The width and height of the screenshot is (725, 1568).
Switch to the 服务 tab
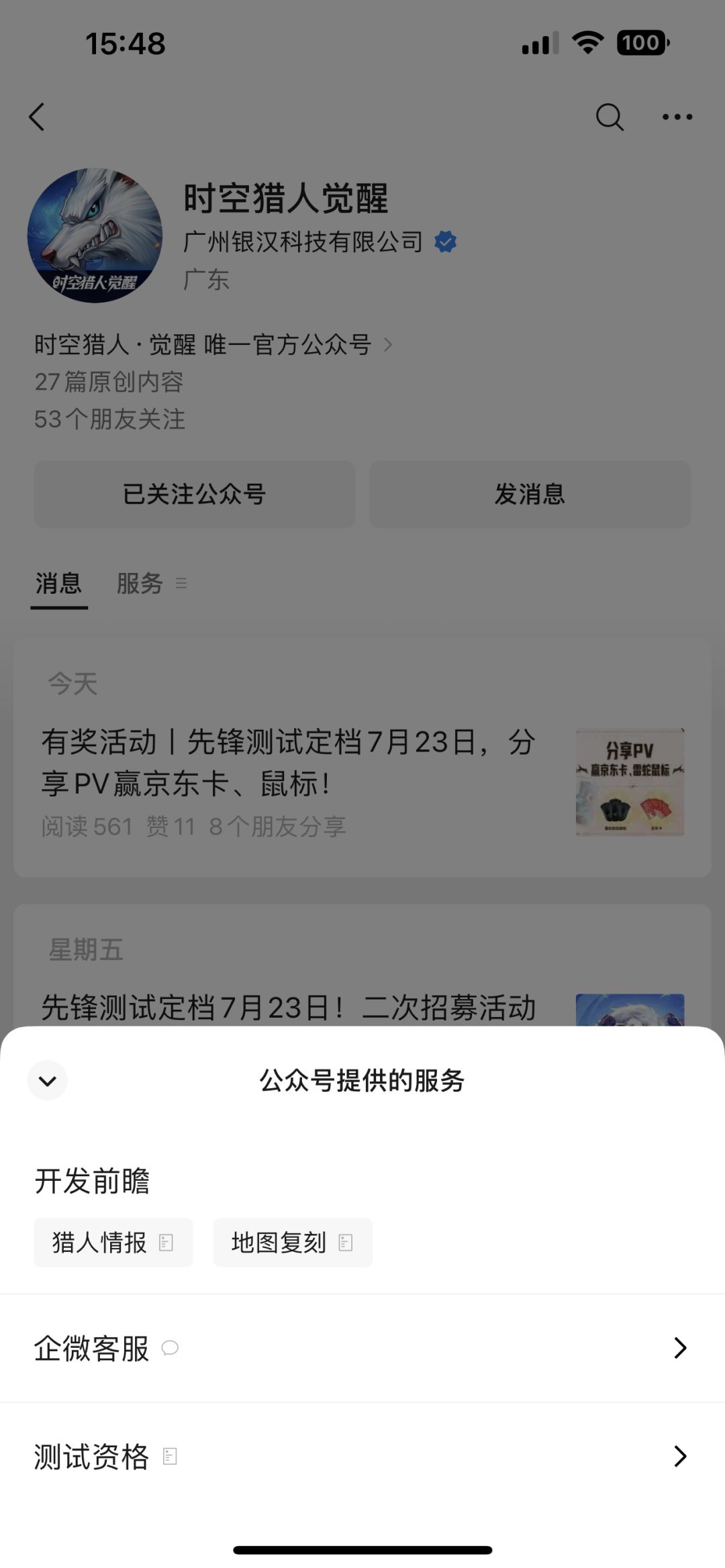tap(140, 584)
